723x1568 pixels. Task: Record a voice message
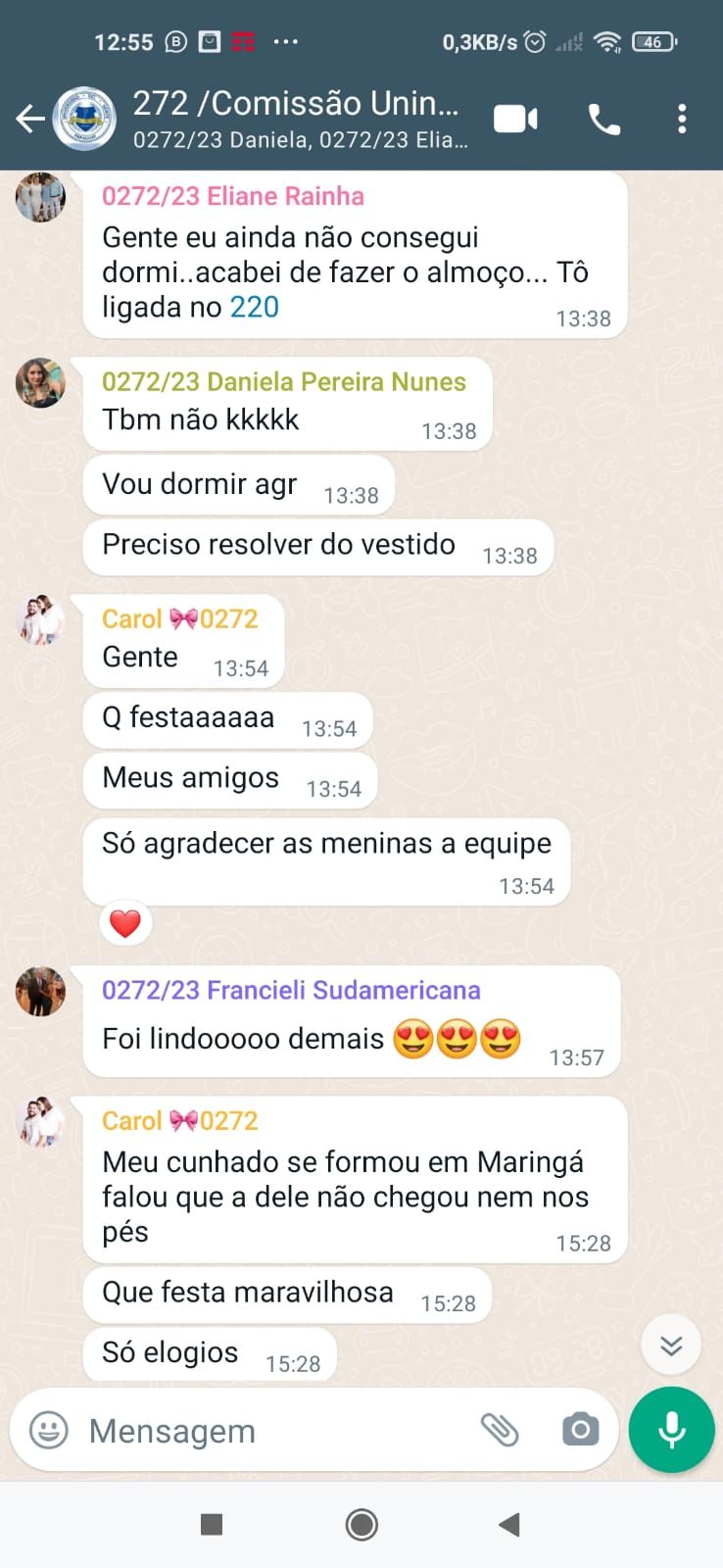pos(672,1430)
